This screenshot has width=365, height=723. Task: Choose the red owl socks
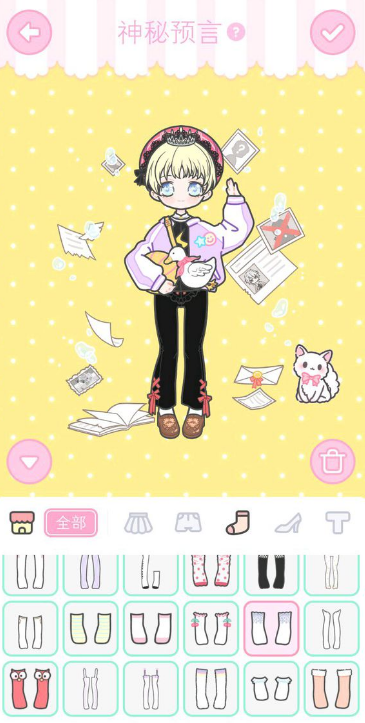(30, 688)
